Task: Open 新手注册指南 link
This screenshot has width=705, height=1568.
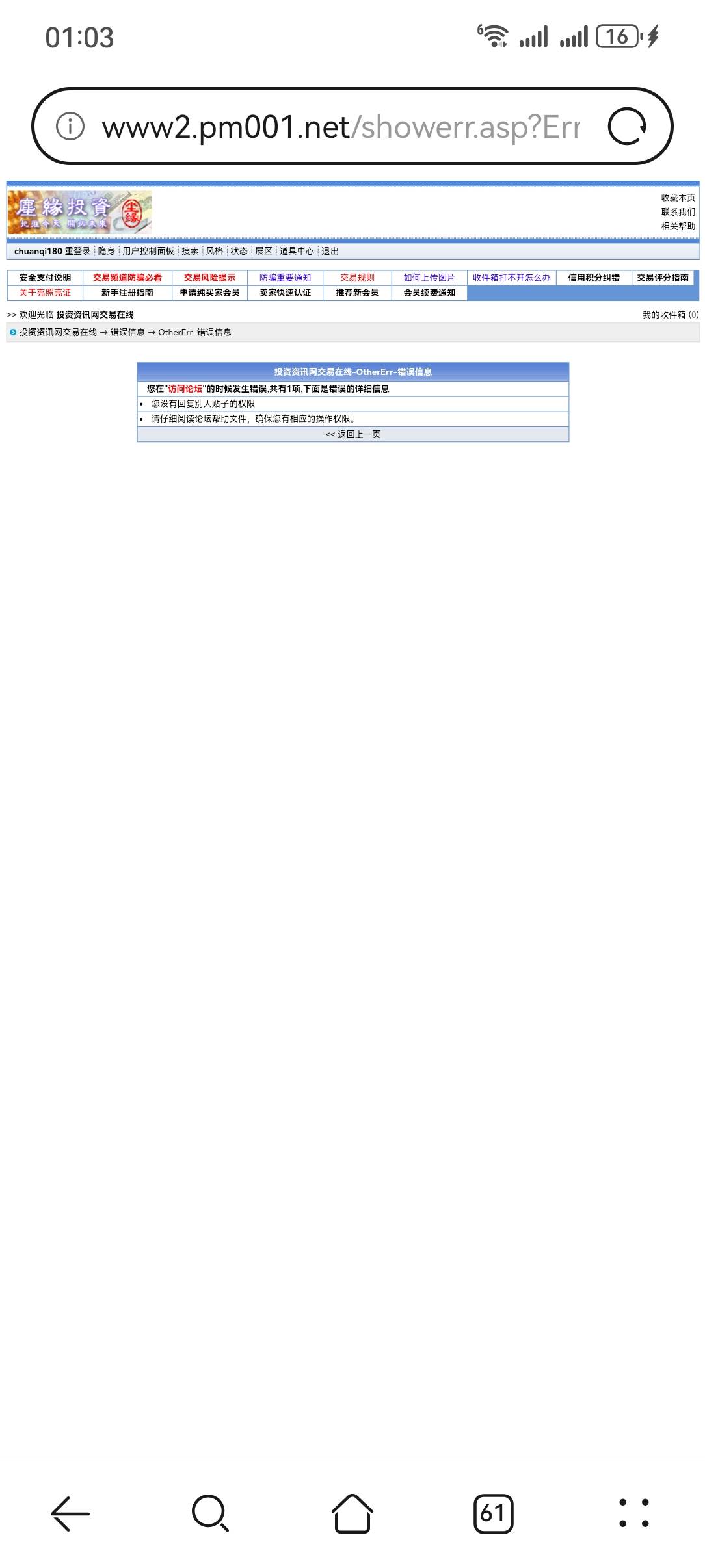Action: 127,293
